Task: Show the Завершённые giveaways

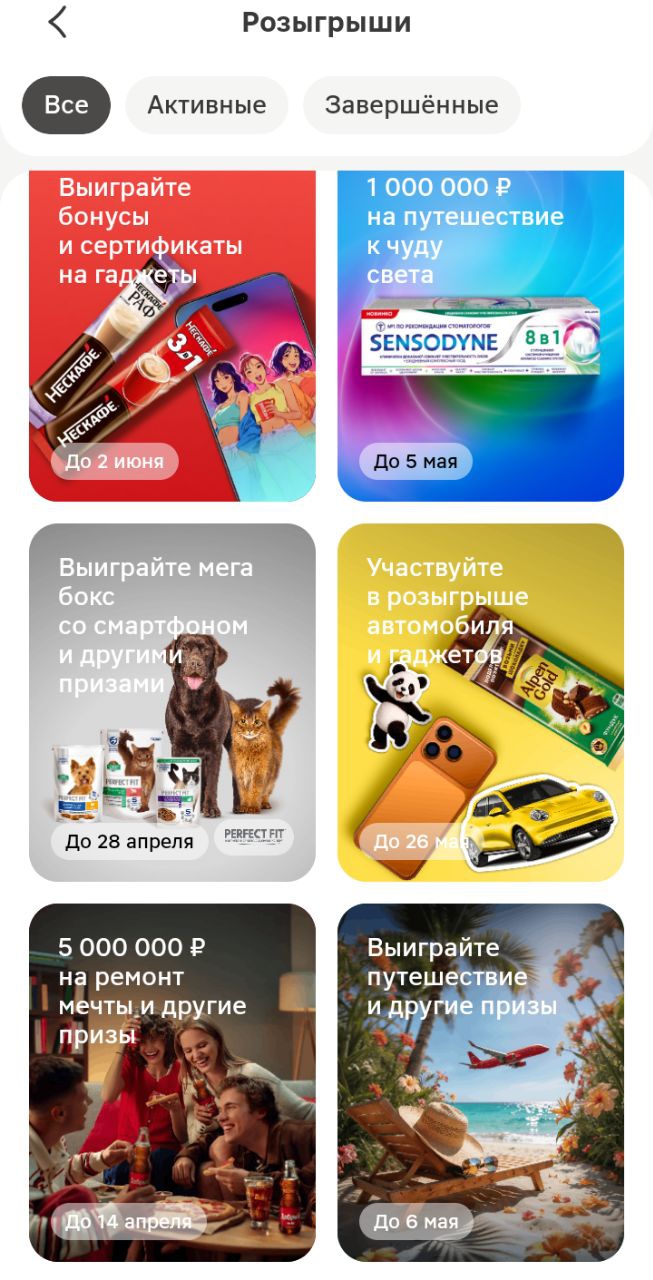Action: point(411,105)
